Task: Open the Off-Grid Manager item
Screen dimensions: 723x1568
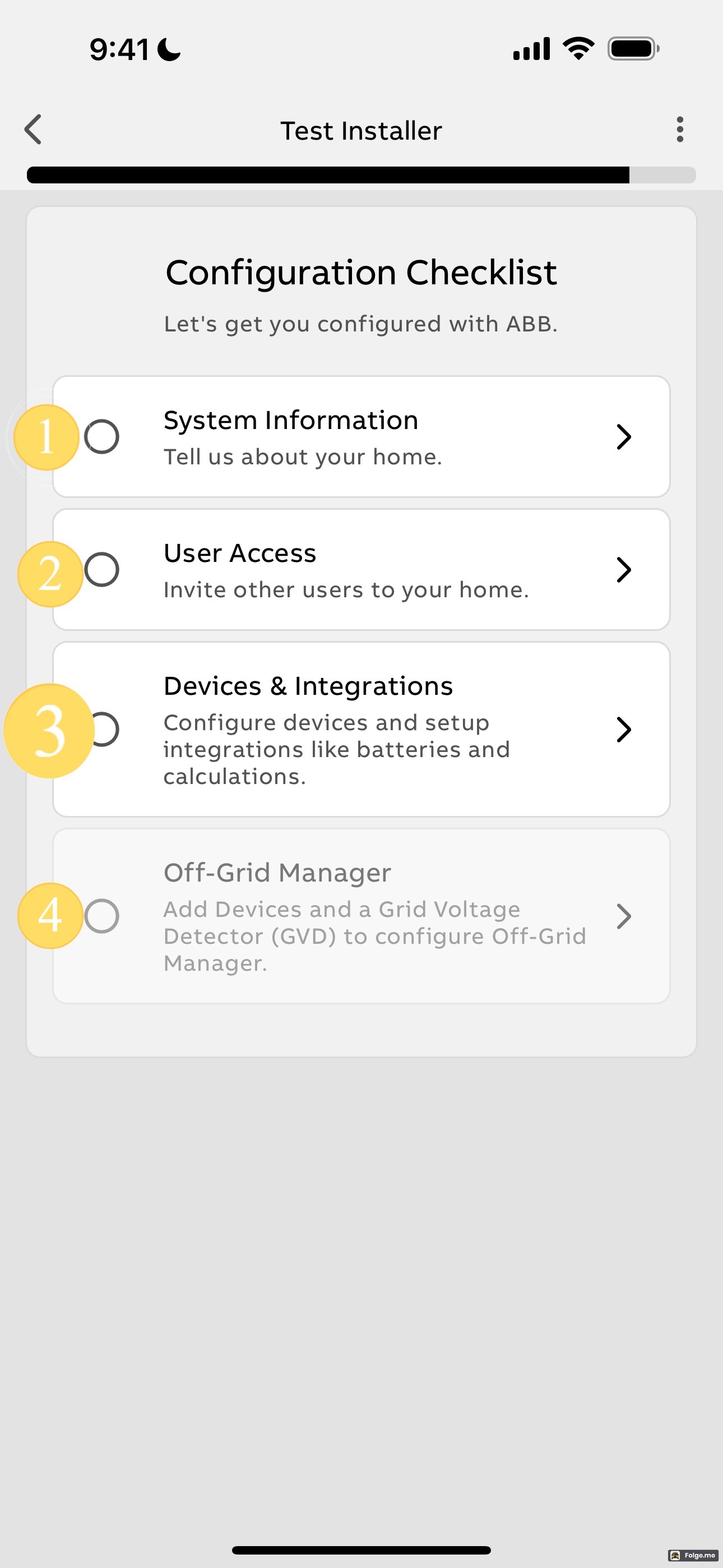Action: [x=361, y=916]
